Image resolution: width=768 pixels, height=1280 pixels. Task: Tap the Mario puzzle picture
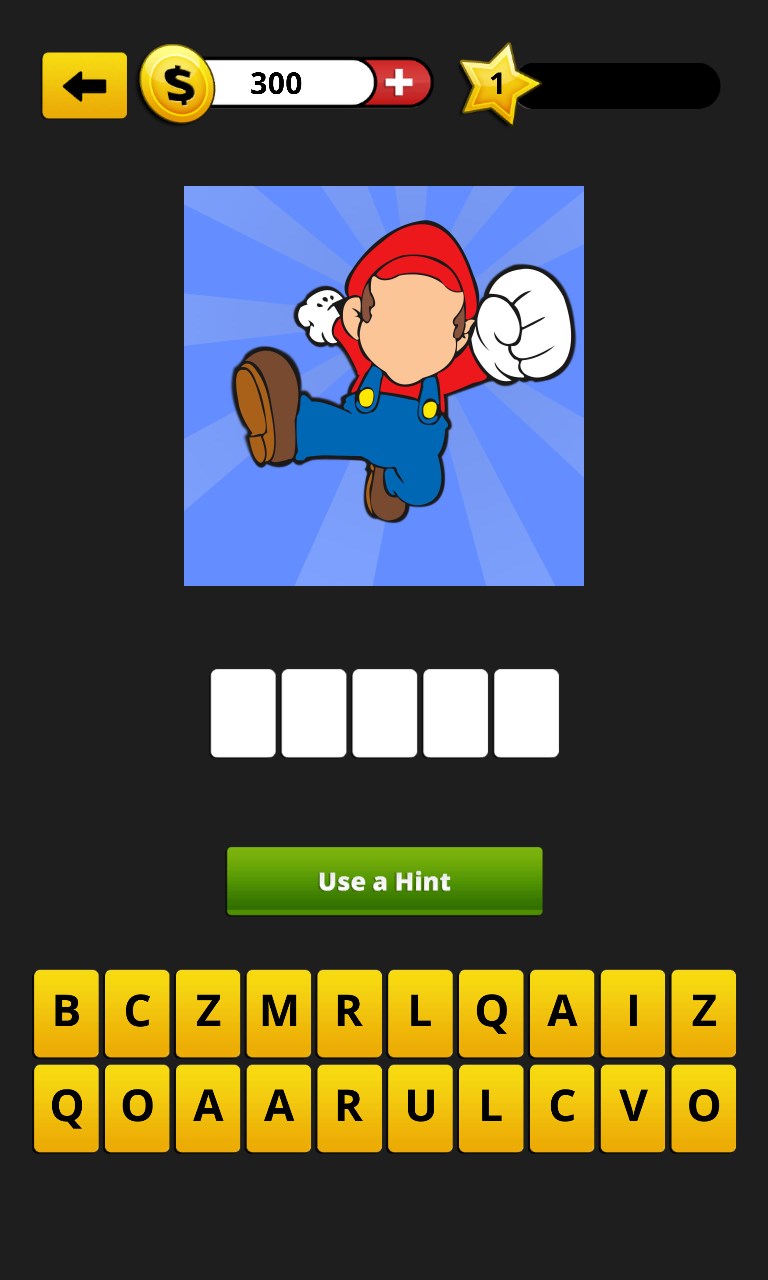coord(384,384)
